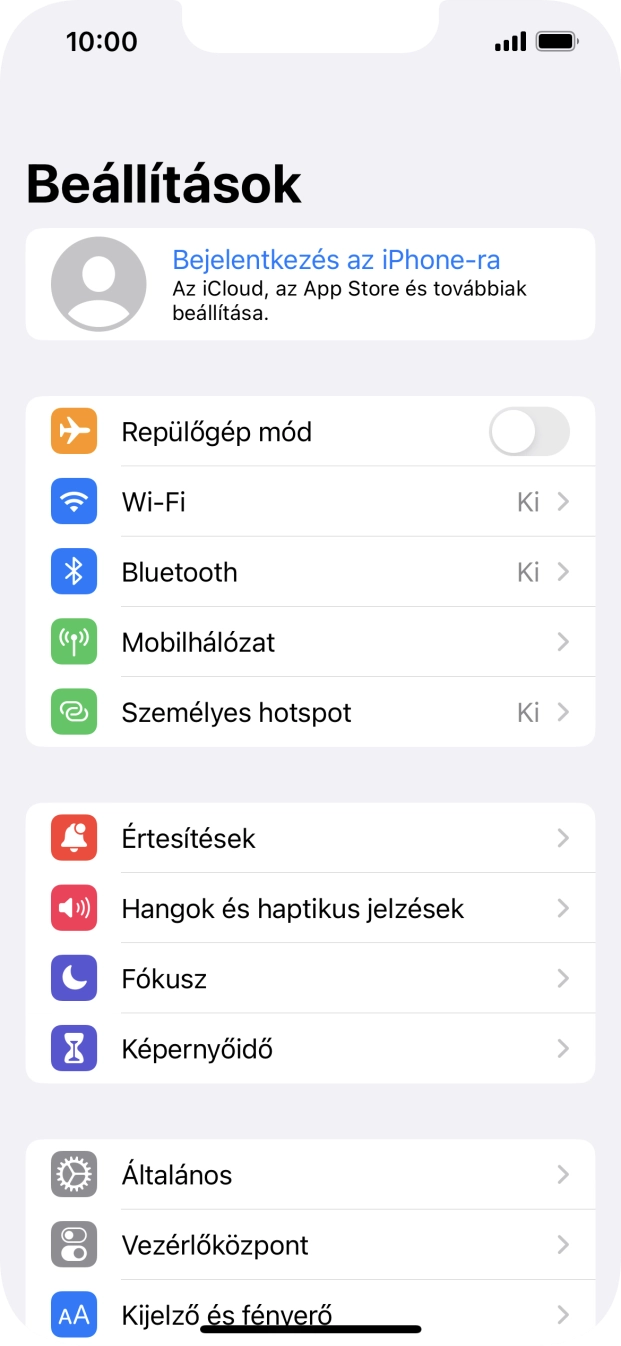Open Wi-Fi settings
The image size is (621, 1346).
(x=310, y=502)
